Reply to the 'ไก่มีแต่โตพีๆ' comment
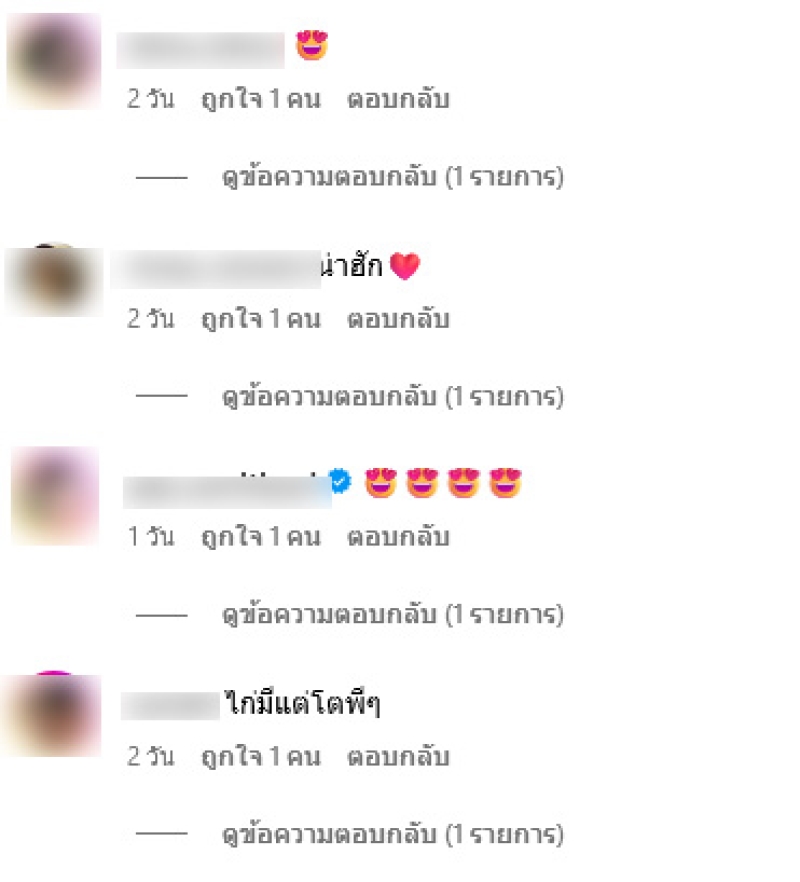The image size is (800, 882). point(398,757)
